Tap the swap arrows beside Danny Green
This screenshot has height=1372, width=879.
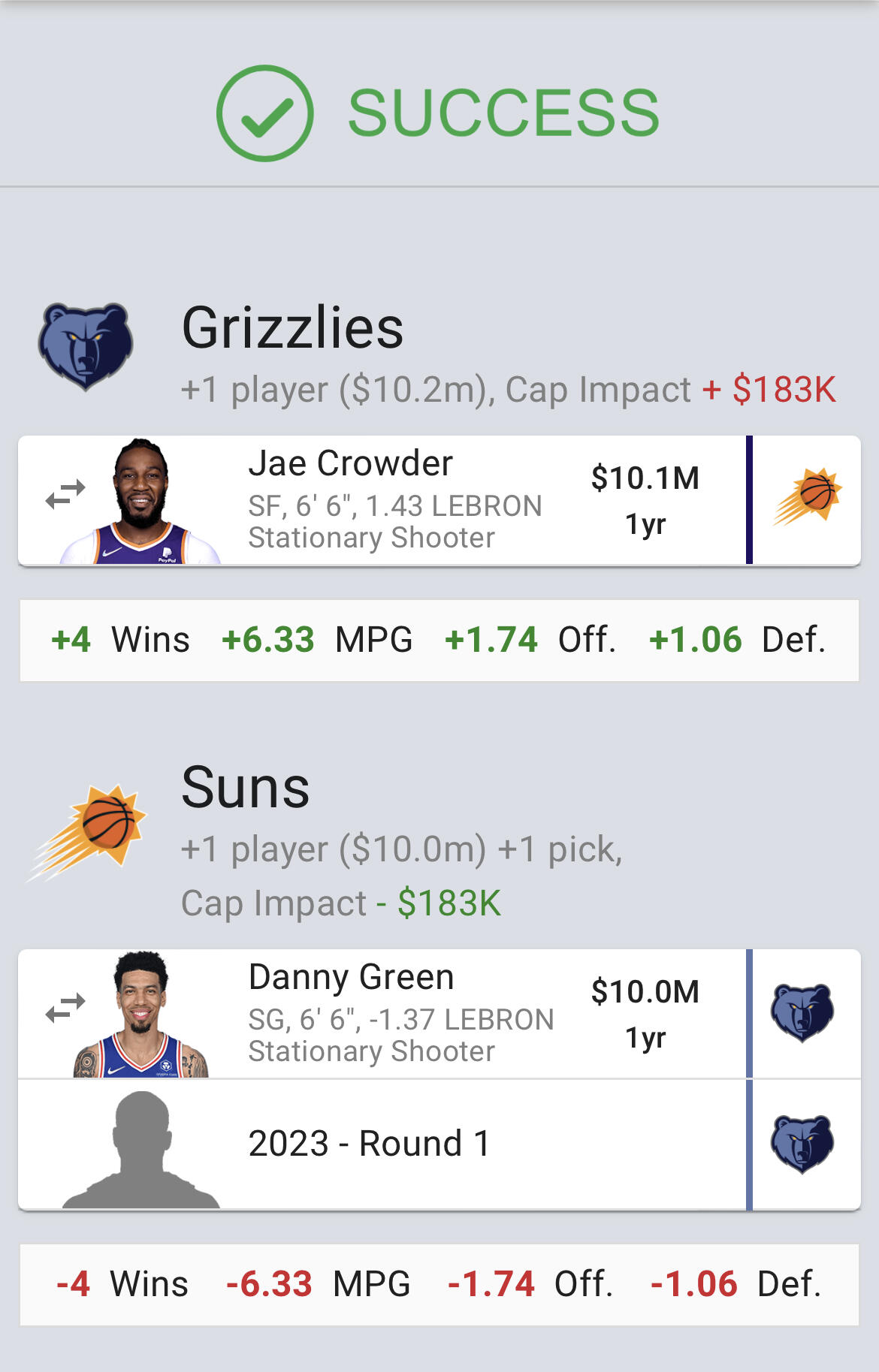(x=65, y=1009)
